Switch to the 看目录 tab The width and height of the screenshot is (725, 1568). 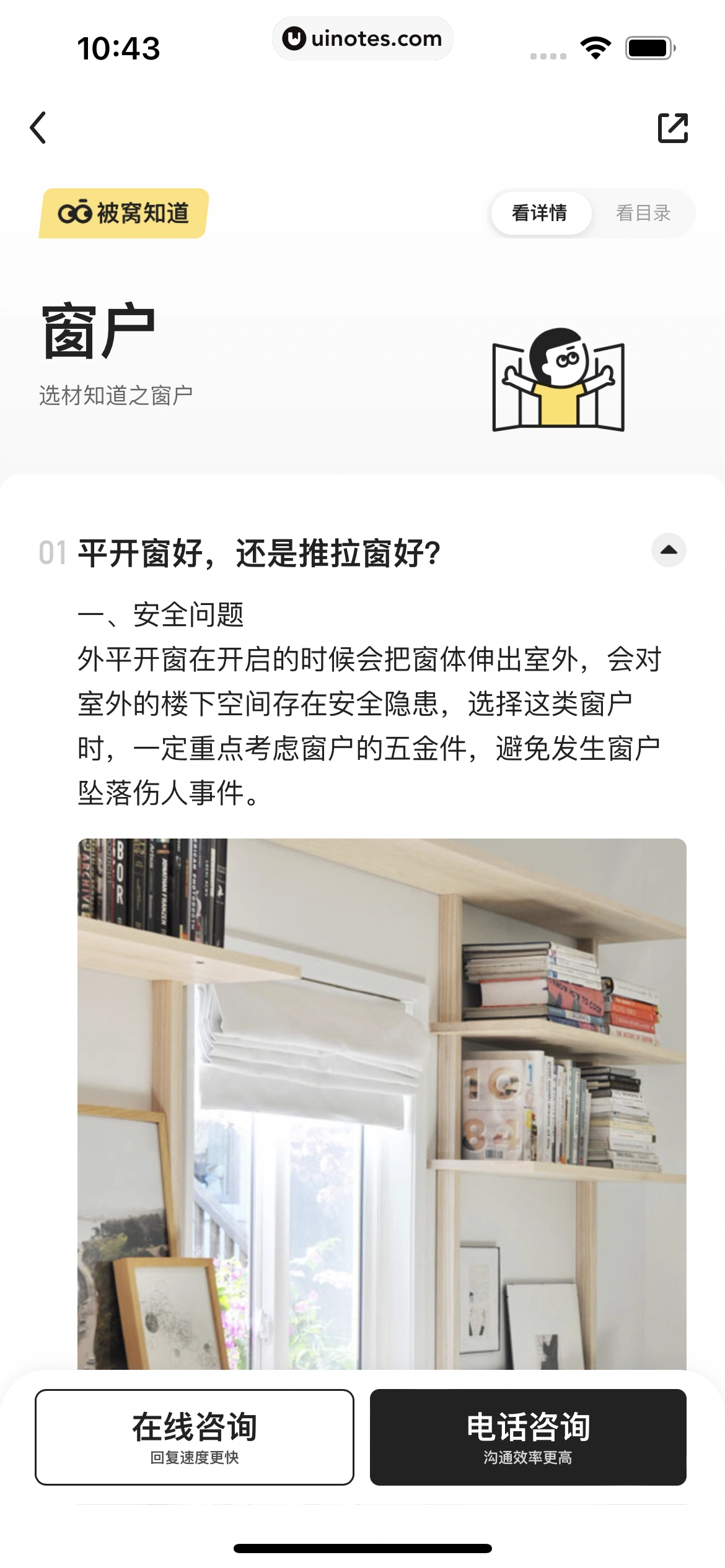pos(643,213)
